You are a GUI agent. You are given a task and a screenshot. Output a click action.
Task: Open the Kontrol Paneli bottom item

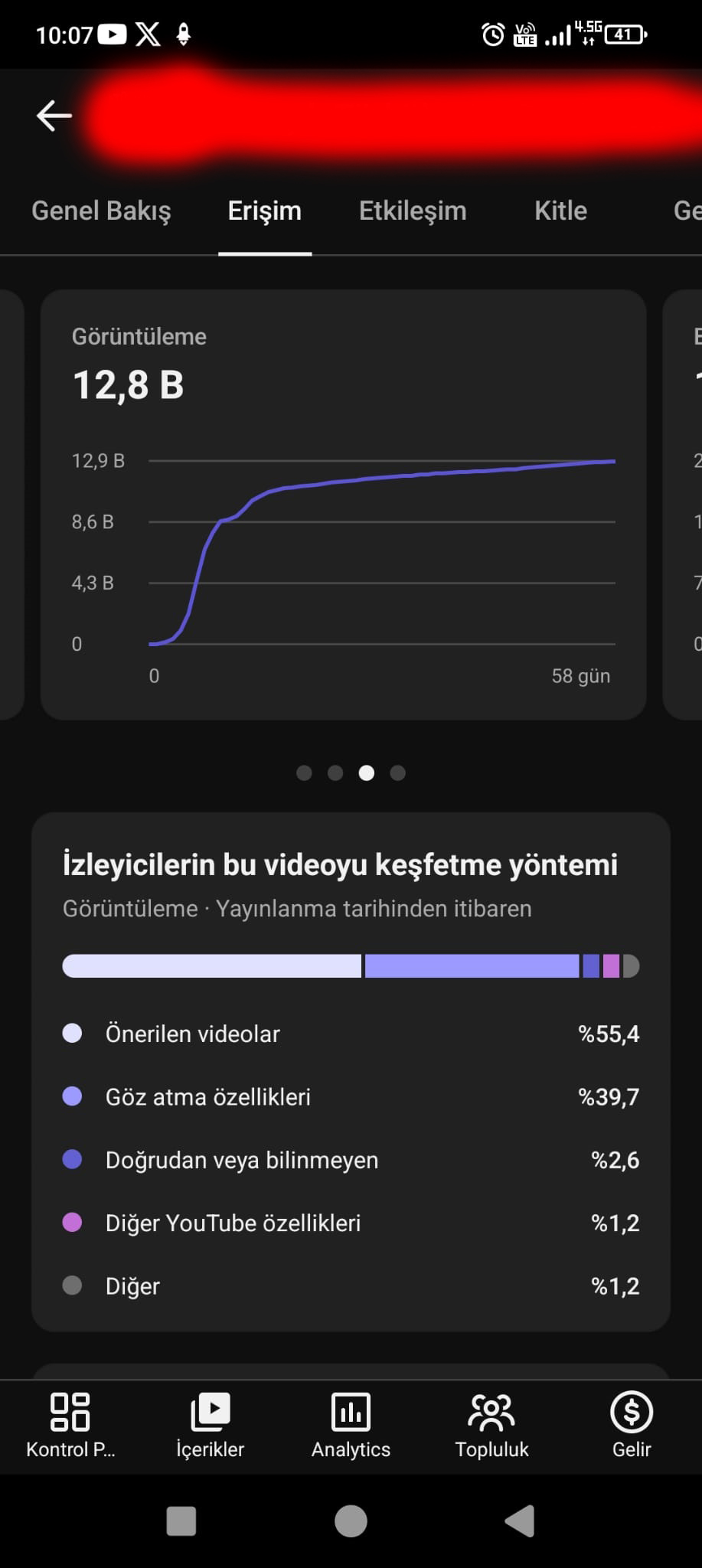[x=70, y=1425]
